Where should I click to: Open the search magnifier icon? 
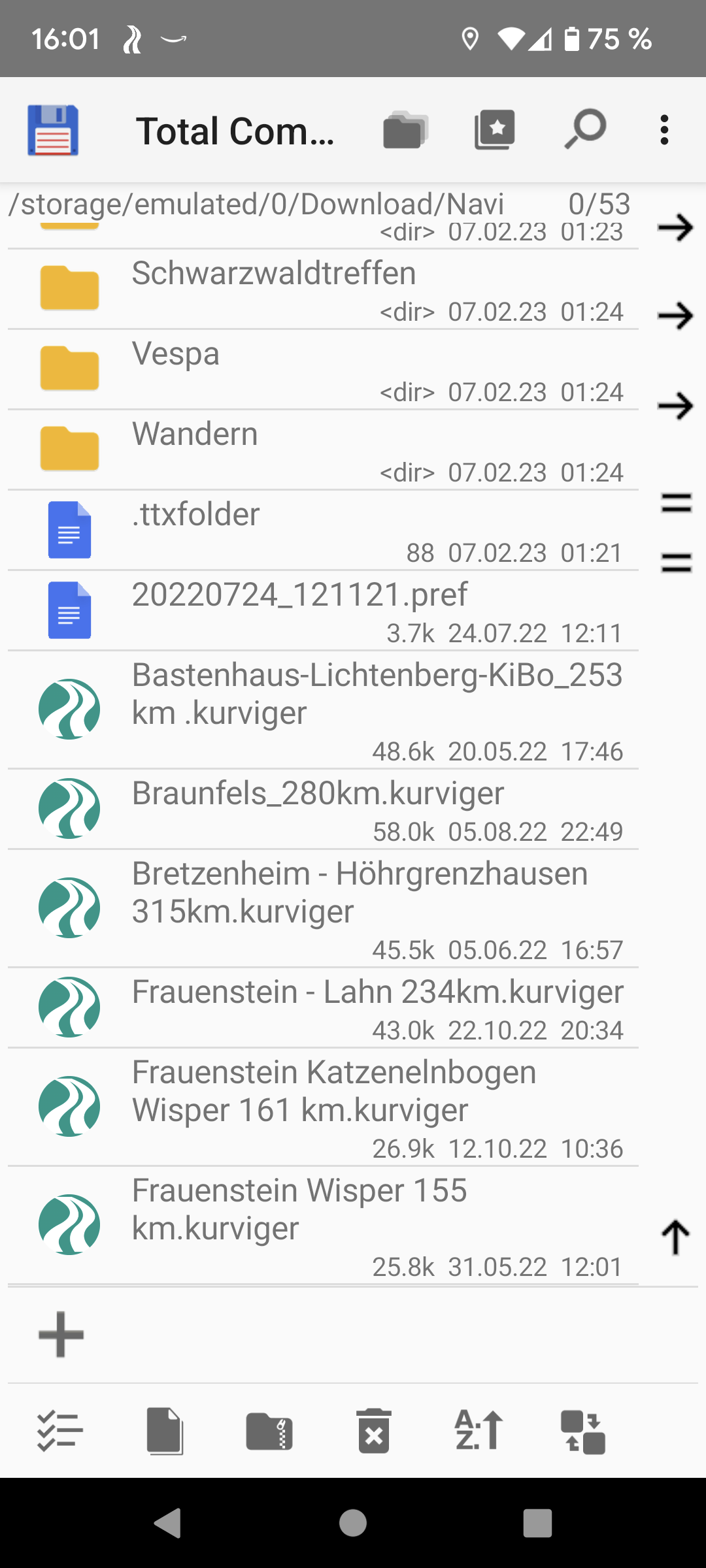click(x=585, y=130)
